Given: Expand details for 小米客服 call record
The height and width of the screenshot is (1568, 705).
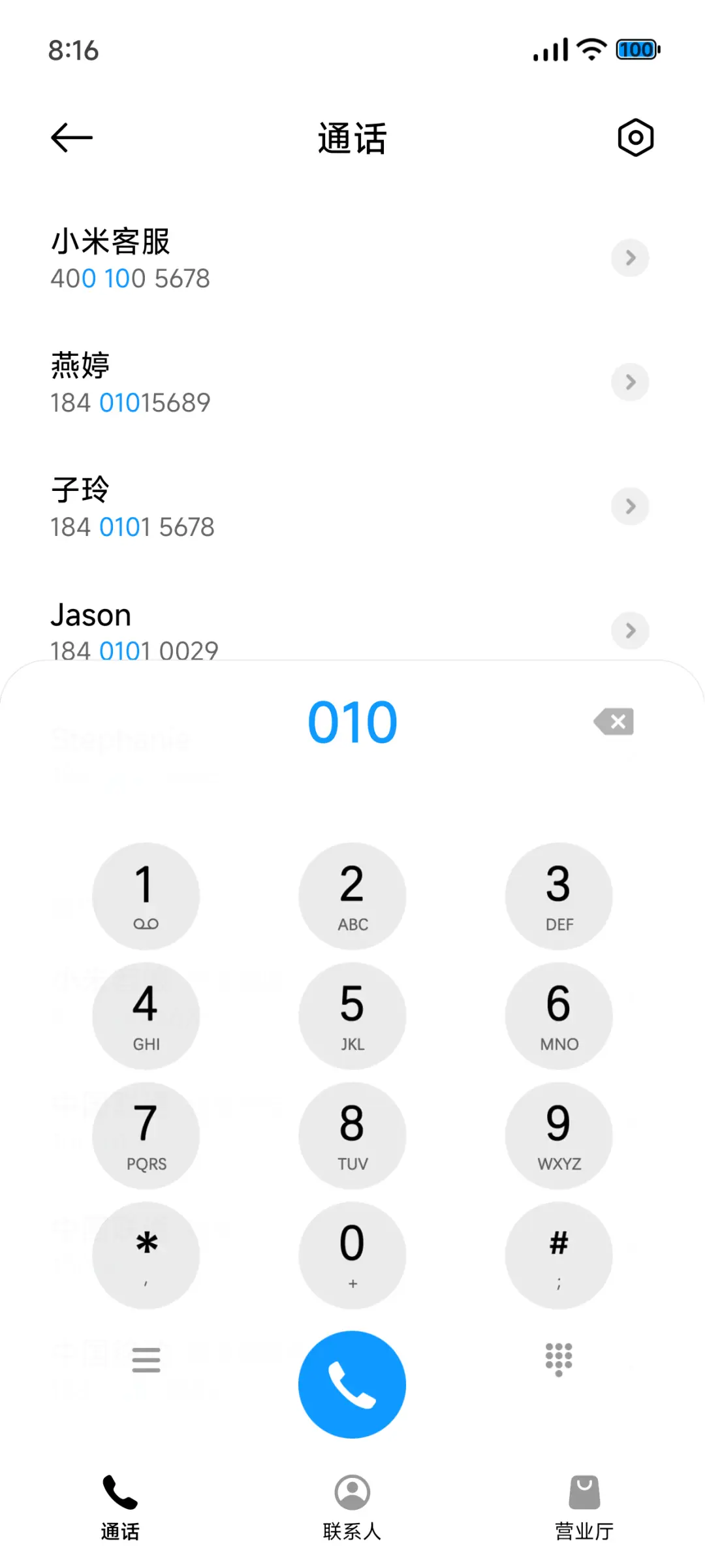Looking at the screenshot, I should [630, 258].
